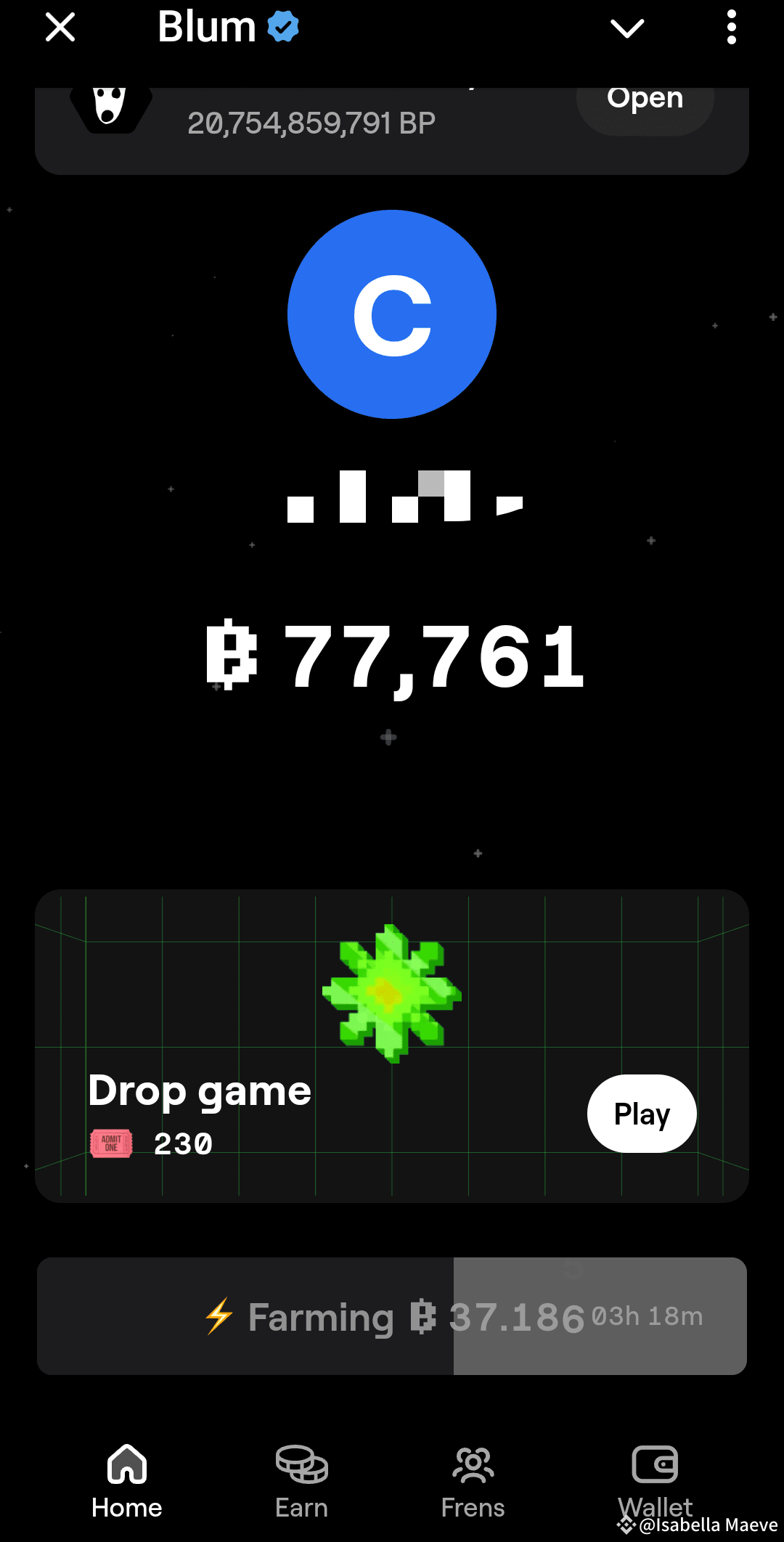This screenshot has width=784, height=1542.
Task: Open the Home tab icon
Action: coord(126,1464)
